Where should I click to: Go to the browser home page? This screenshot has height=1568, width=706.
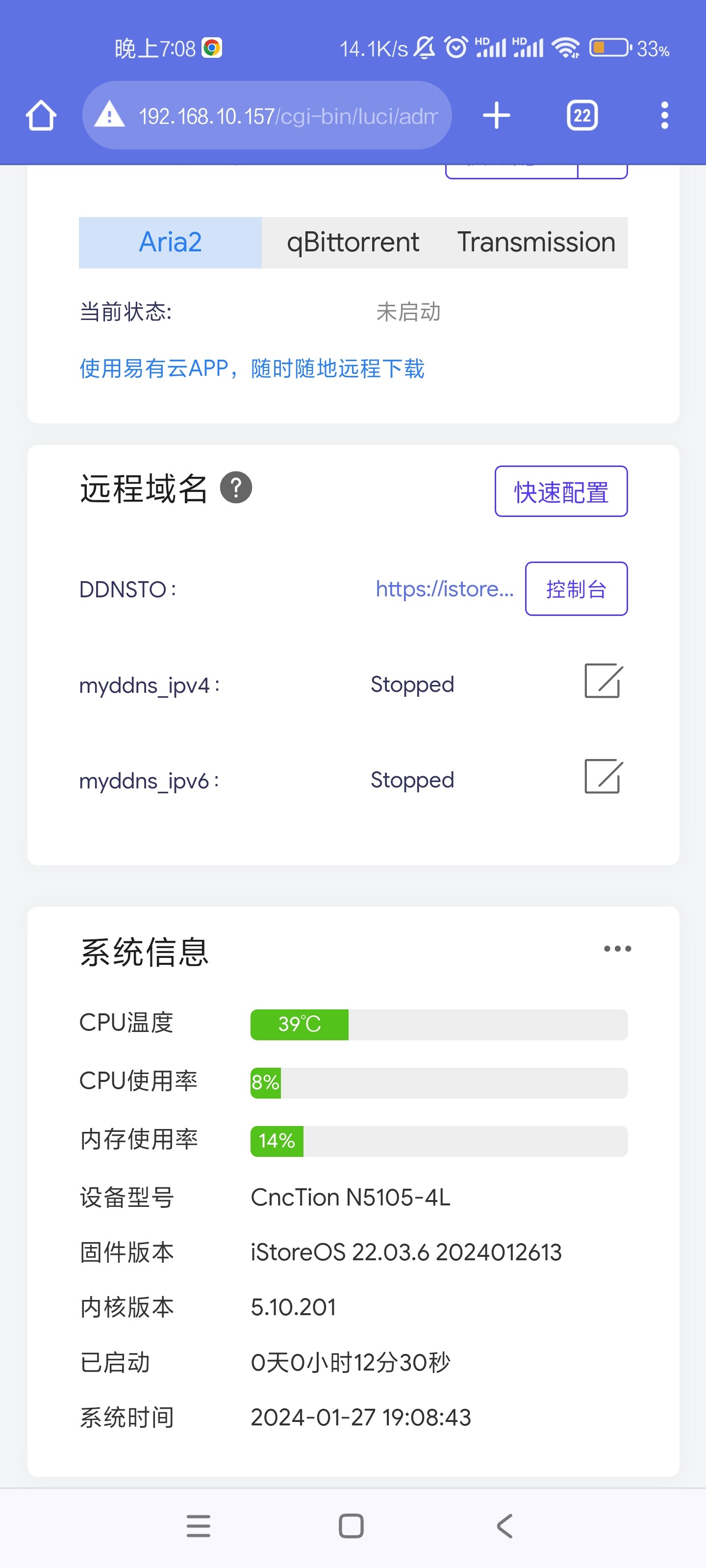point(41,115)
